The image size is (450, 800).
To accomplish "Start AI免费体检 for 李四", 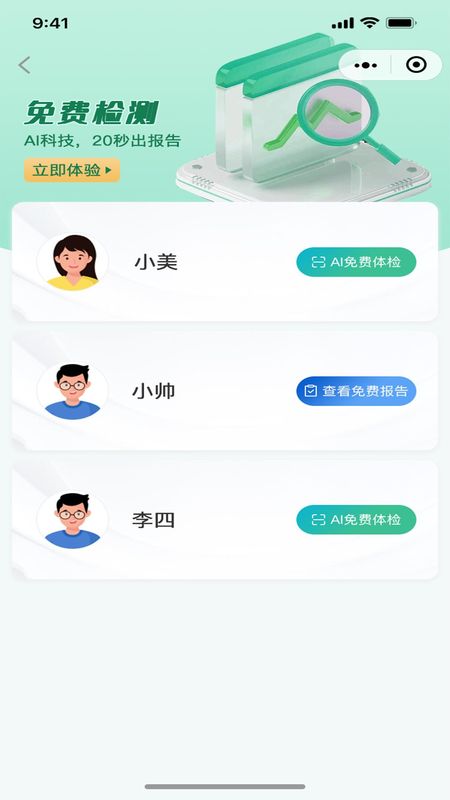I will (x=356, y=520).
